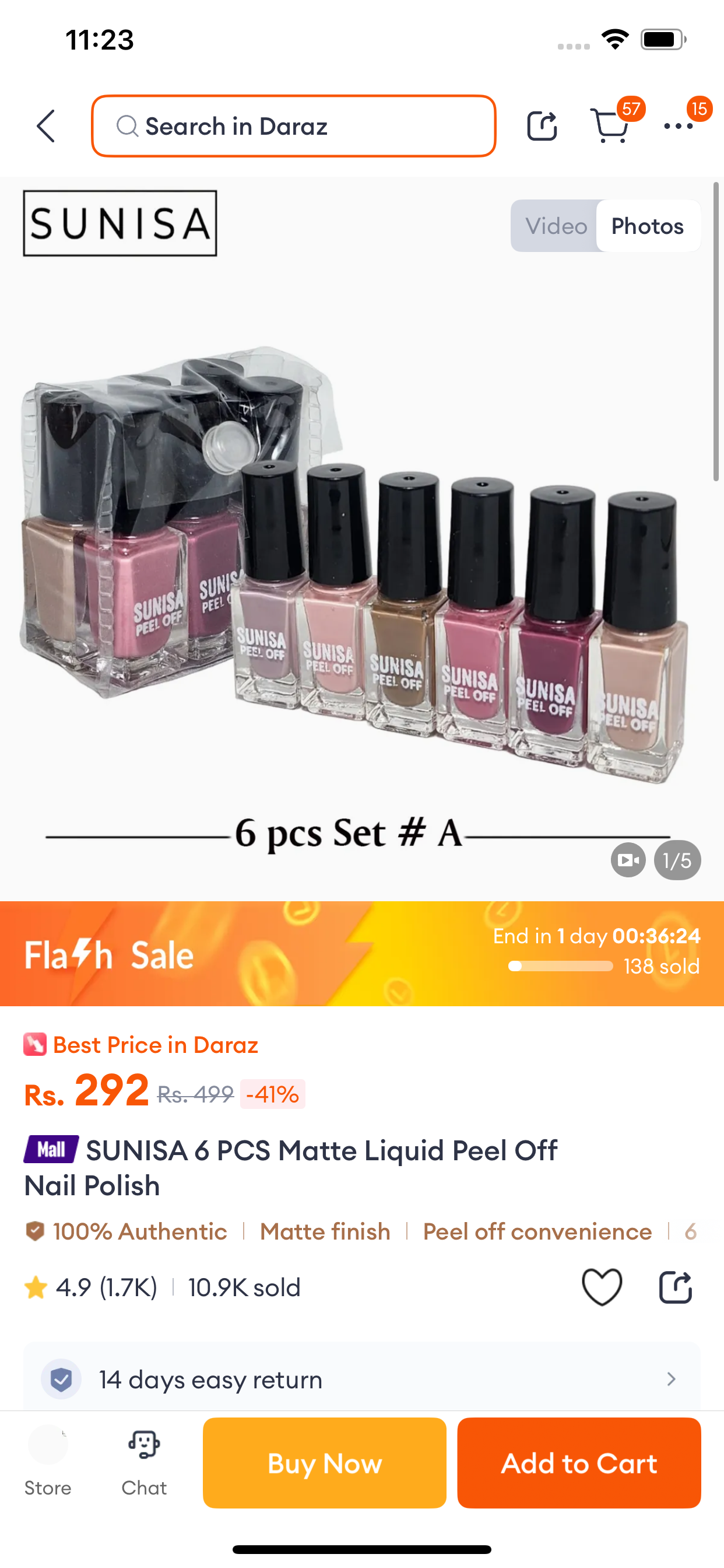
Task: Open the shopping cart
Action: point(610,126)
